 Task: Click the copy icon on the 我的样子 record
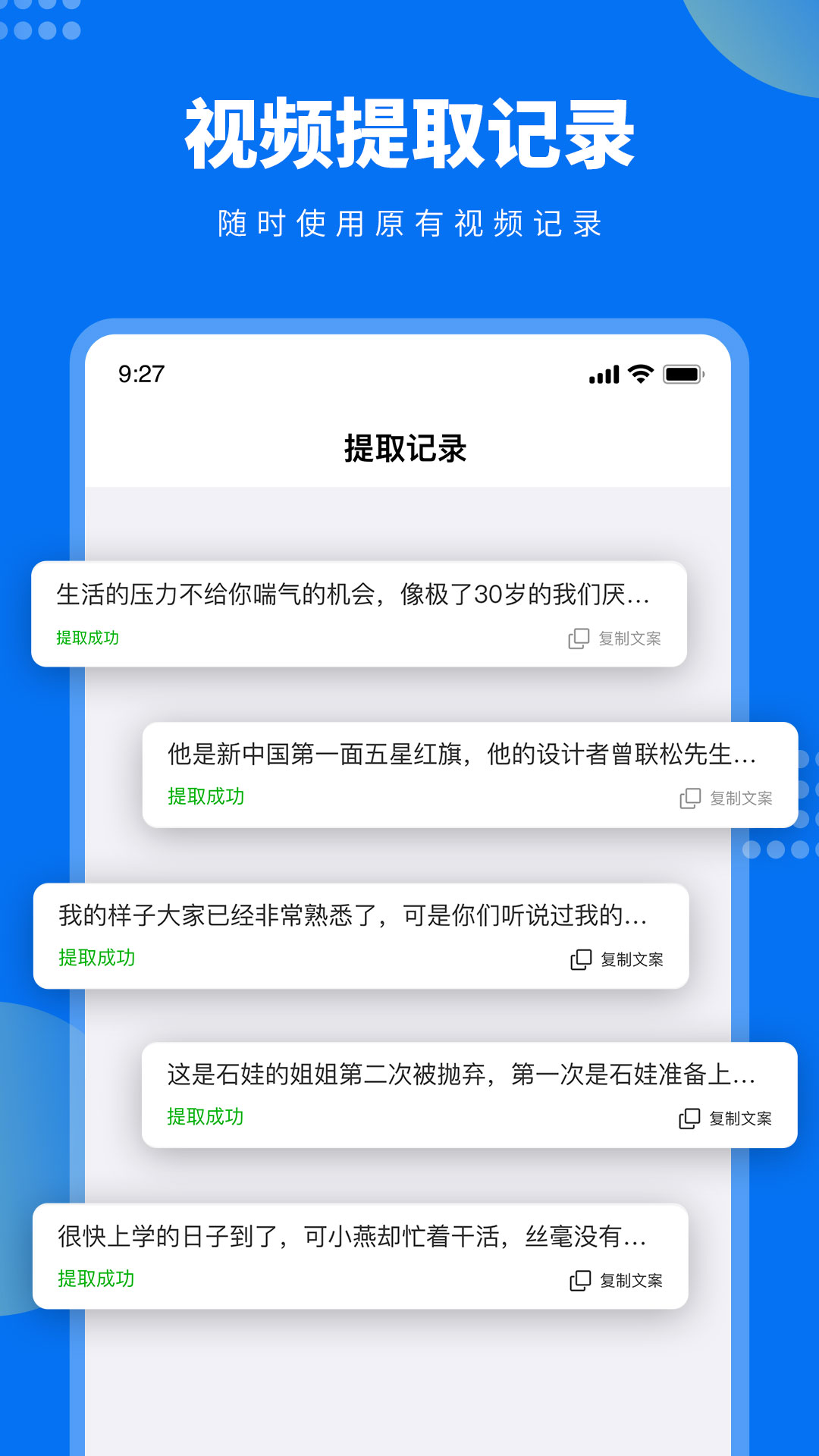[x=580, y=958]
